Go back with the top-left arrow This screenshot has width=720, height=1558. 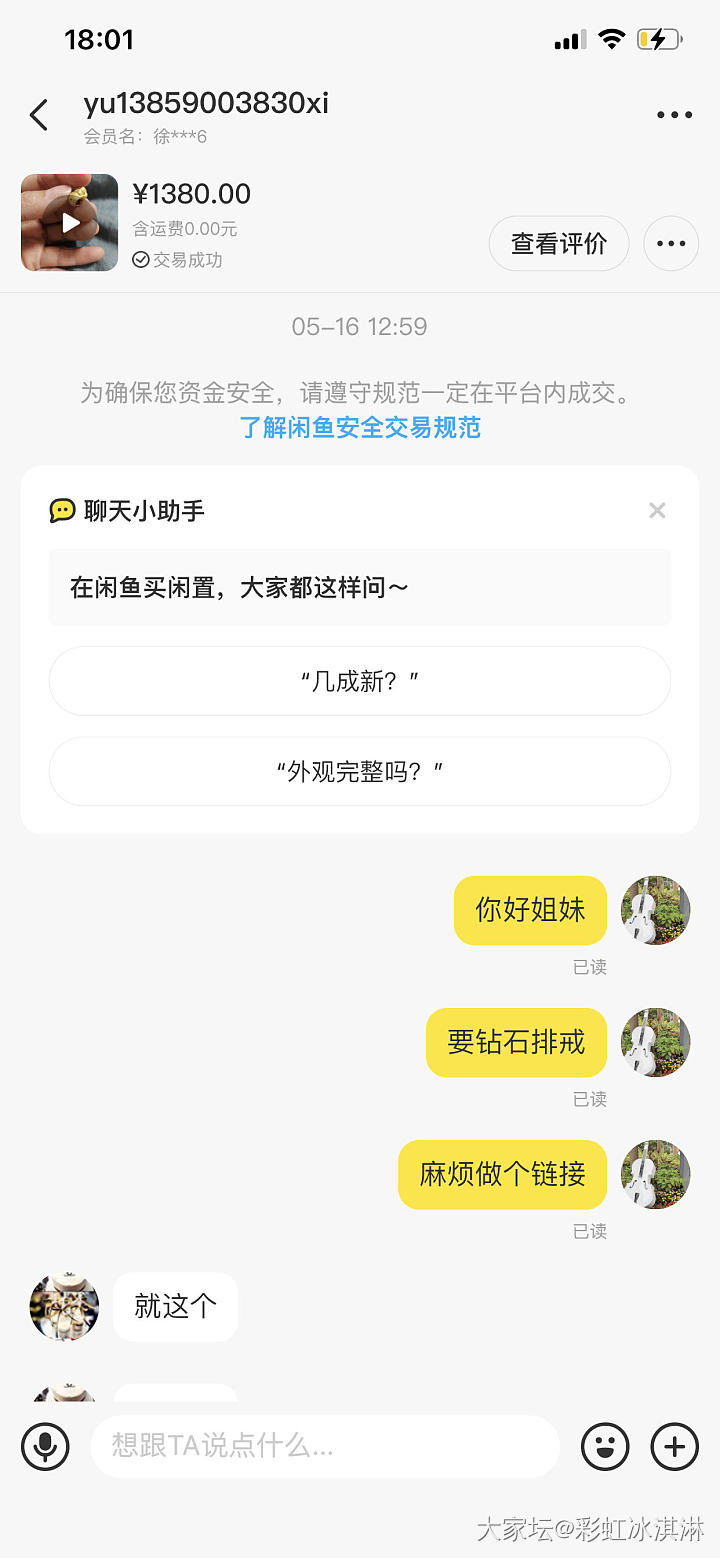point(39,116)
